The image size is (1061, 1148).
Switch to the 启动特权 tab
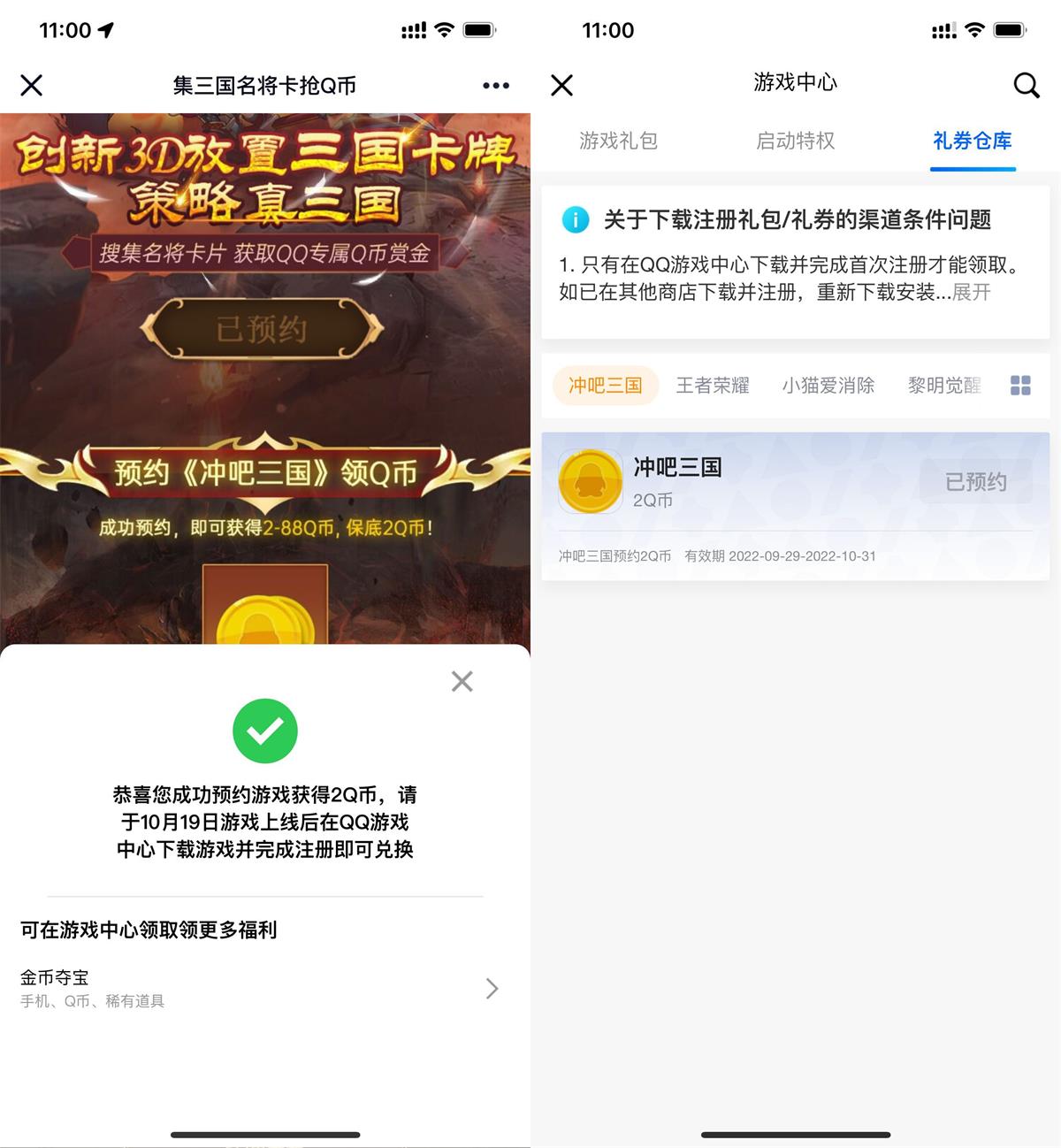pos(796,141)
